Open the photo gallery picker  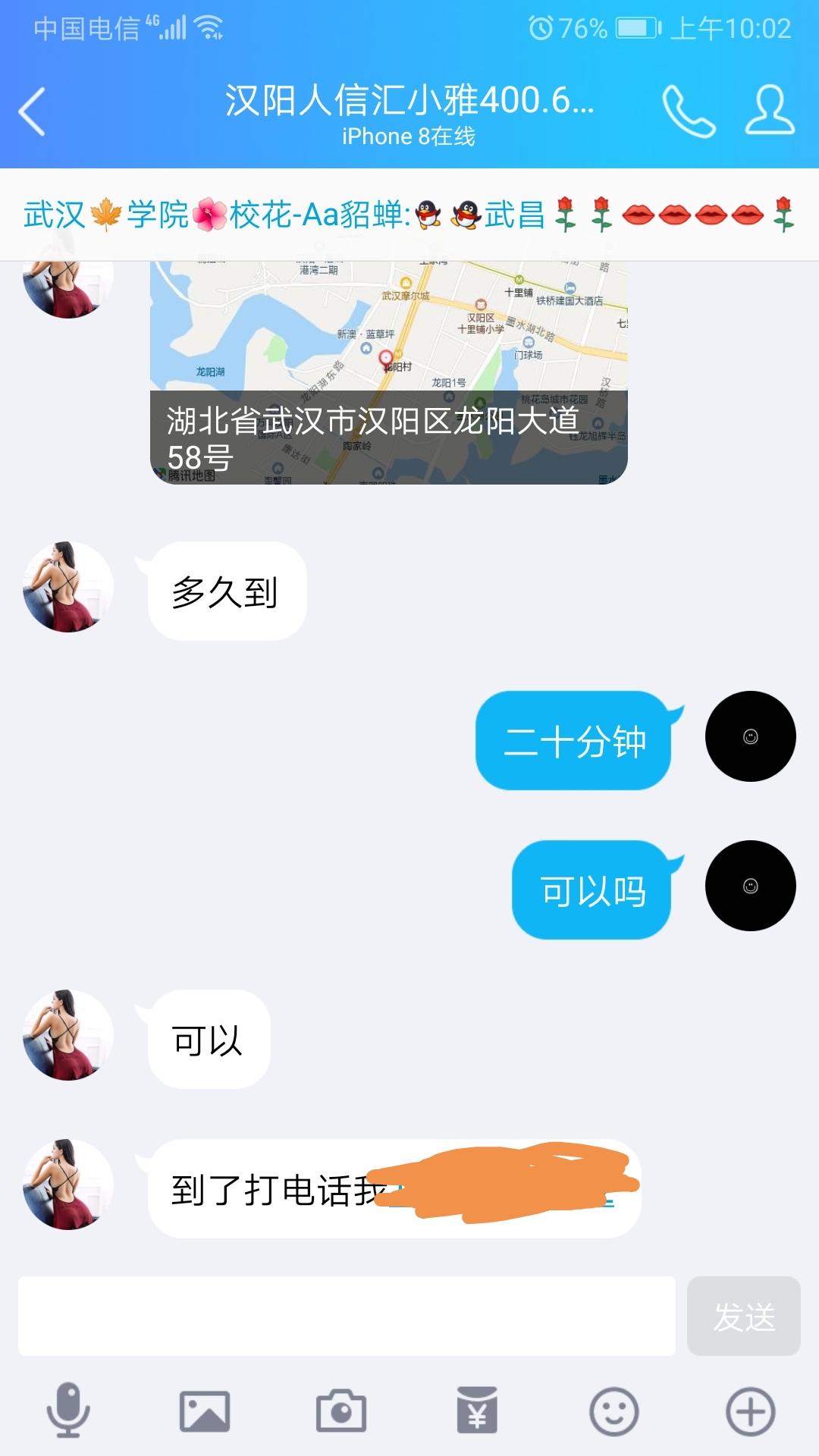click(205, 1411)
